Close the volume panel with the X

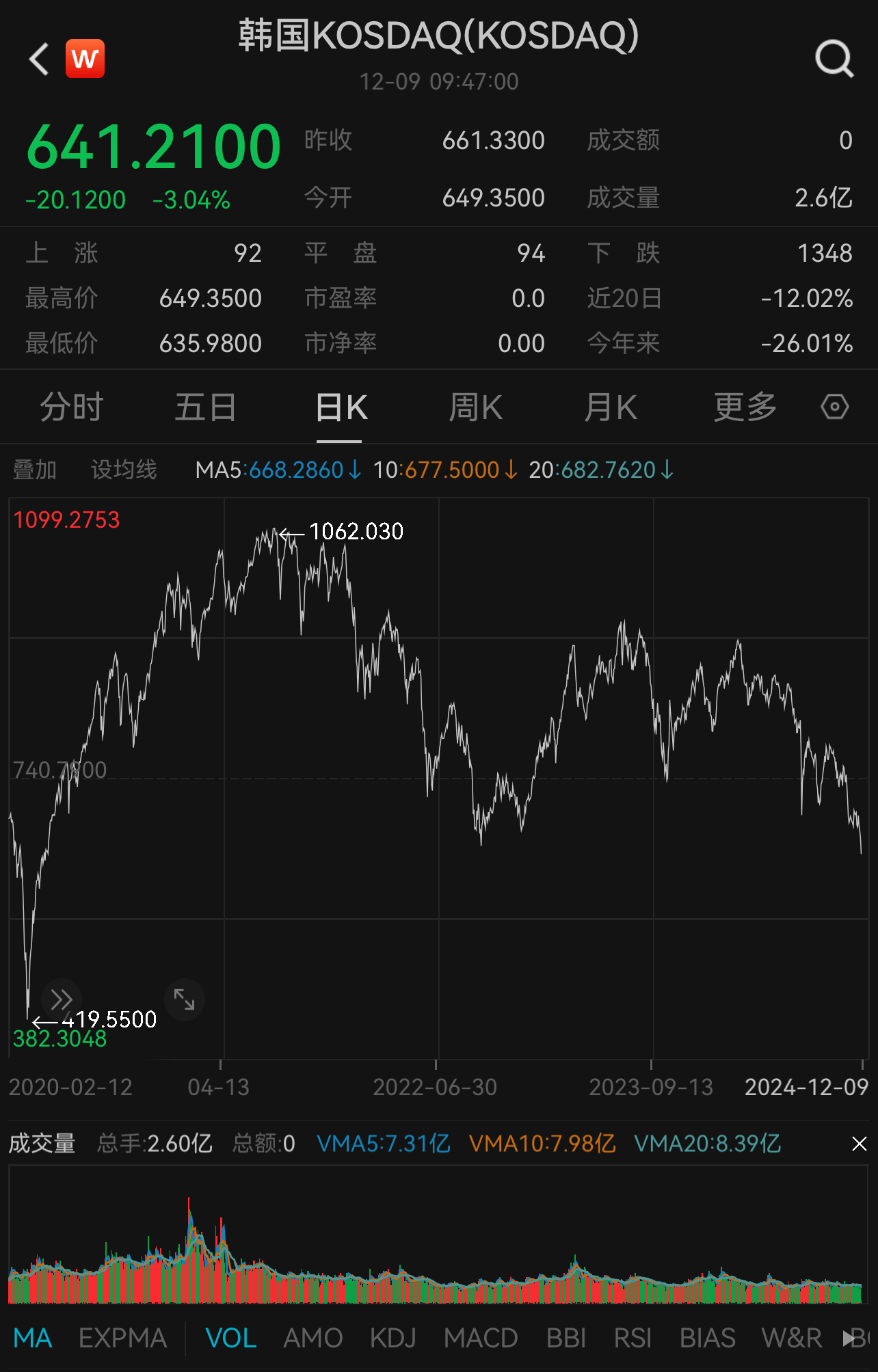[x=859, y=1142]
